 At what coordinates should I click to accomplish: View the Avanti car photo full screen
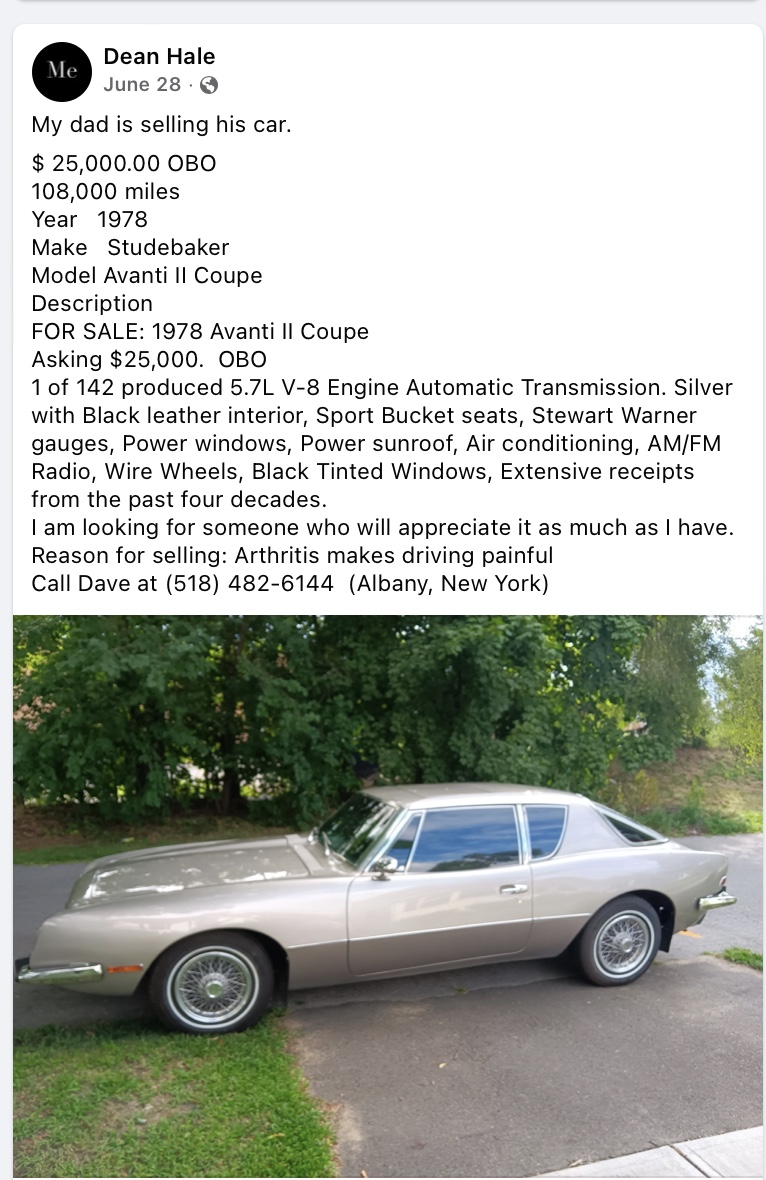click(x=387, y=895)
